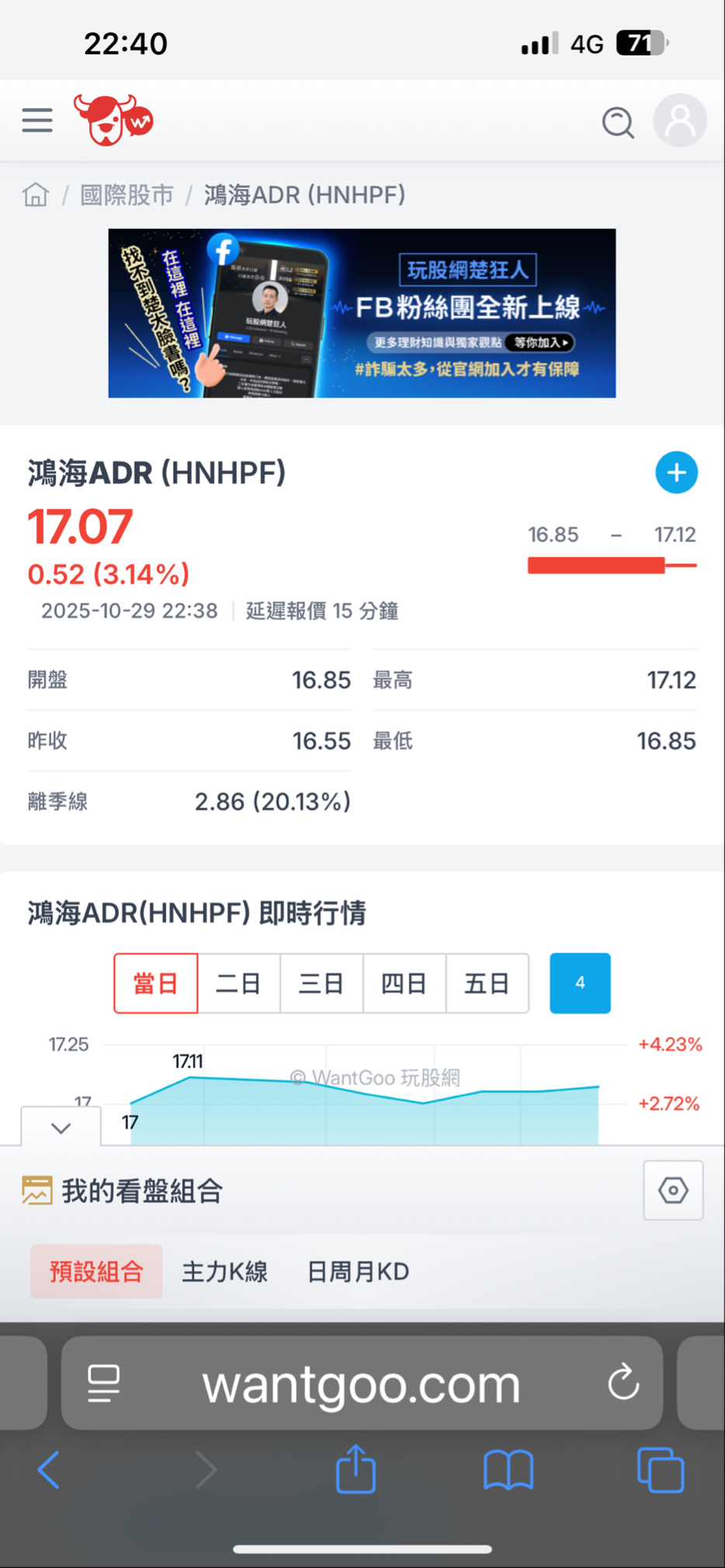
Task: Switch chart to 二日
Action: [238, 983]
